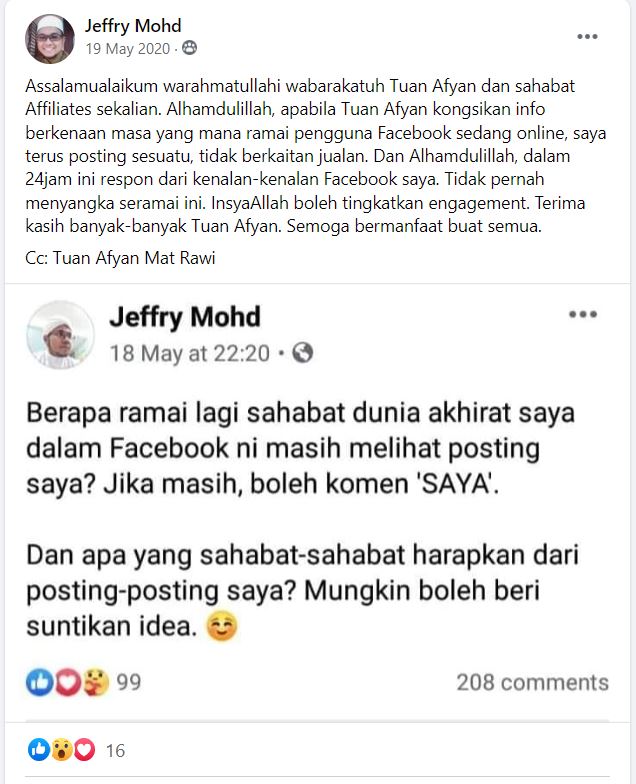Open the post's three-dot options menu

(x=588, y=37)
